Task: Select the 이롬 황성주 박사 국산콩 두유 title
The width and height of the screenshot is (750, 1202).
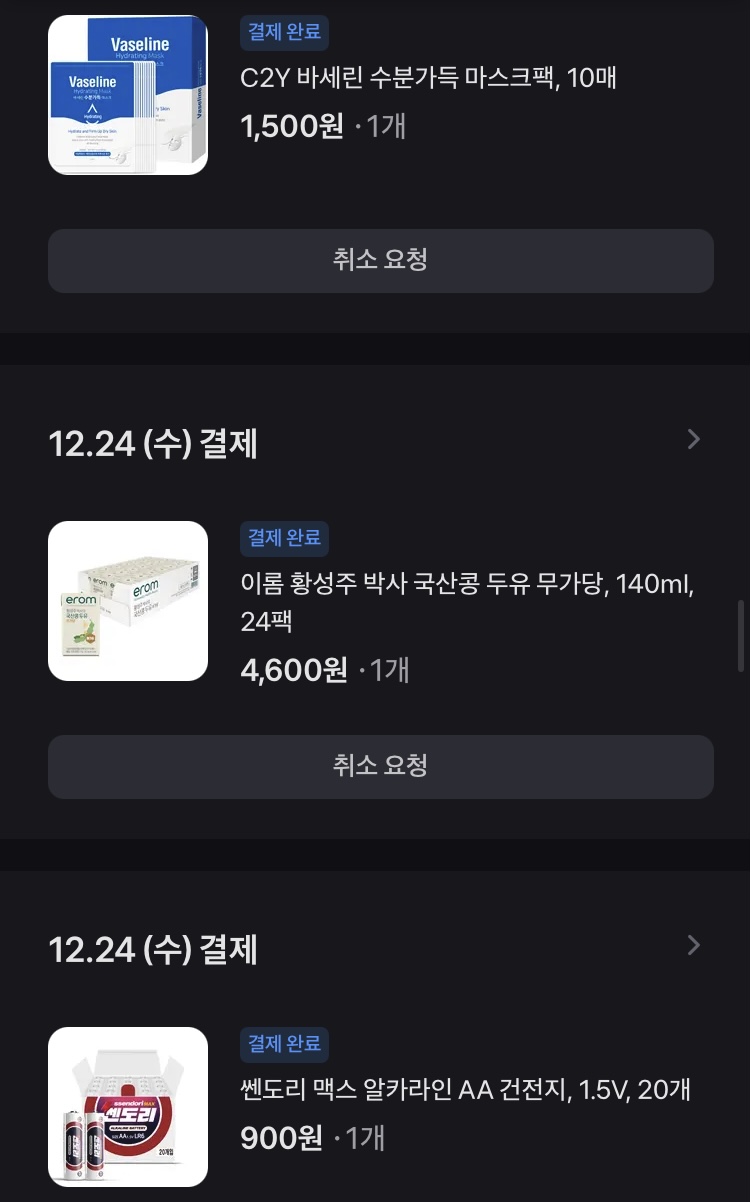Action: (467, 602)
